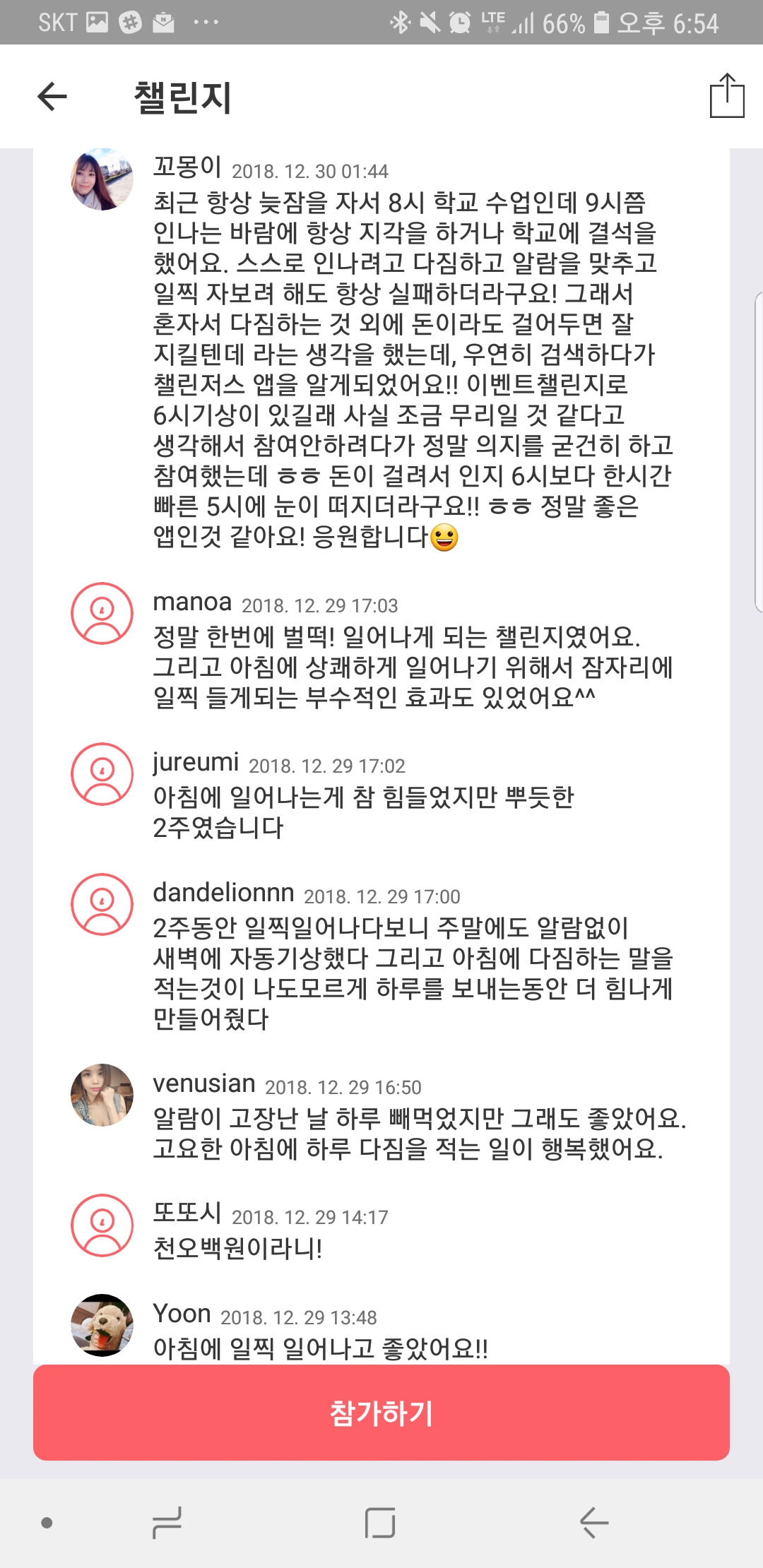Tap the mute/vibrate status icon
This screenshot has height=1568, width=763.
click(x=430, y=23)
